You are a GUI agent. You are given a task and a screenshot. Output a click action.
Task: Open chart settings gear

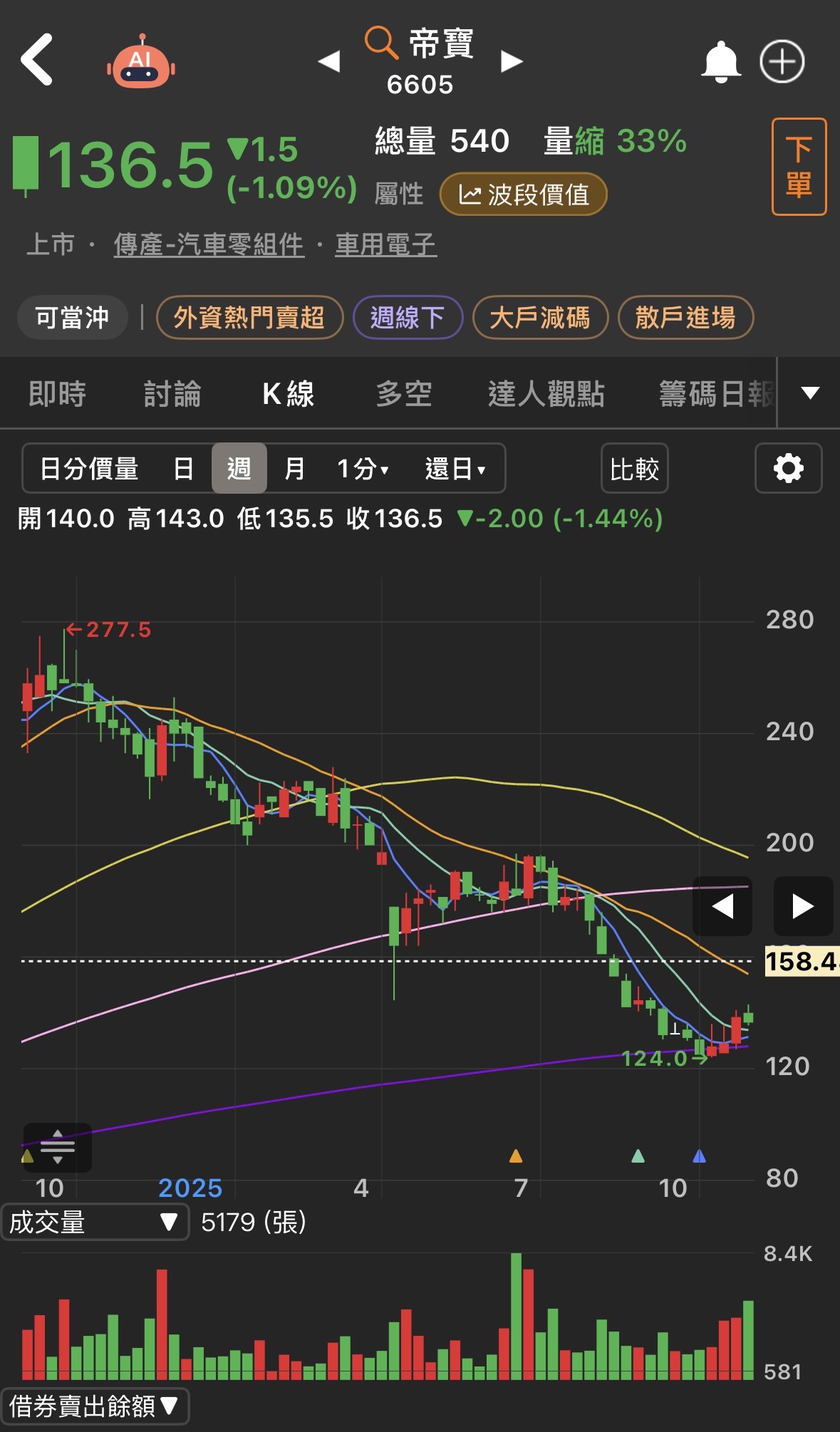tap(788, 469)
